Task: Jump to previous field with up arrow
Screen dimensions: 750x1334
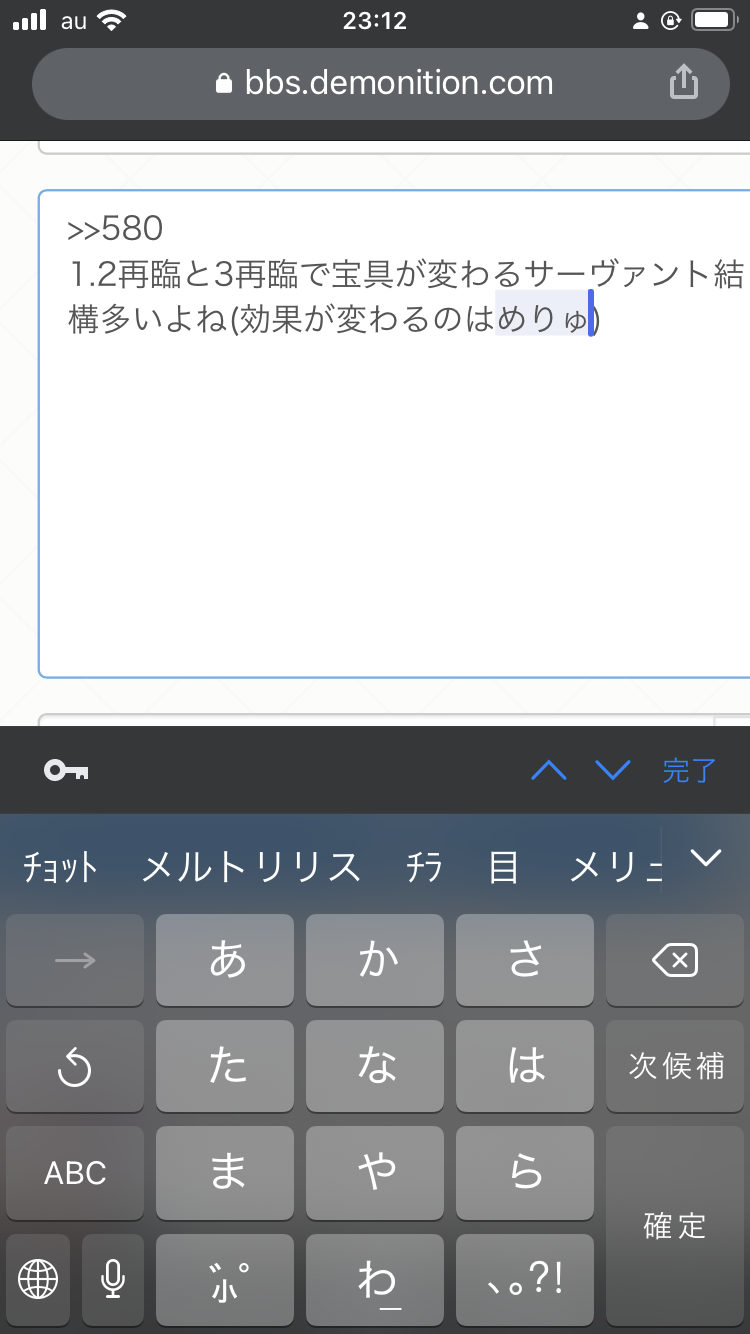Action: (548, 770)
